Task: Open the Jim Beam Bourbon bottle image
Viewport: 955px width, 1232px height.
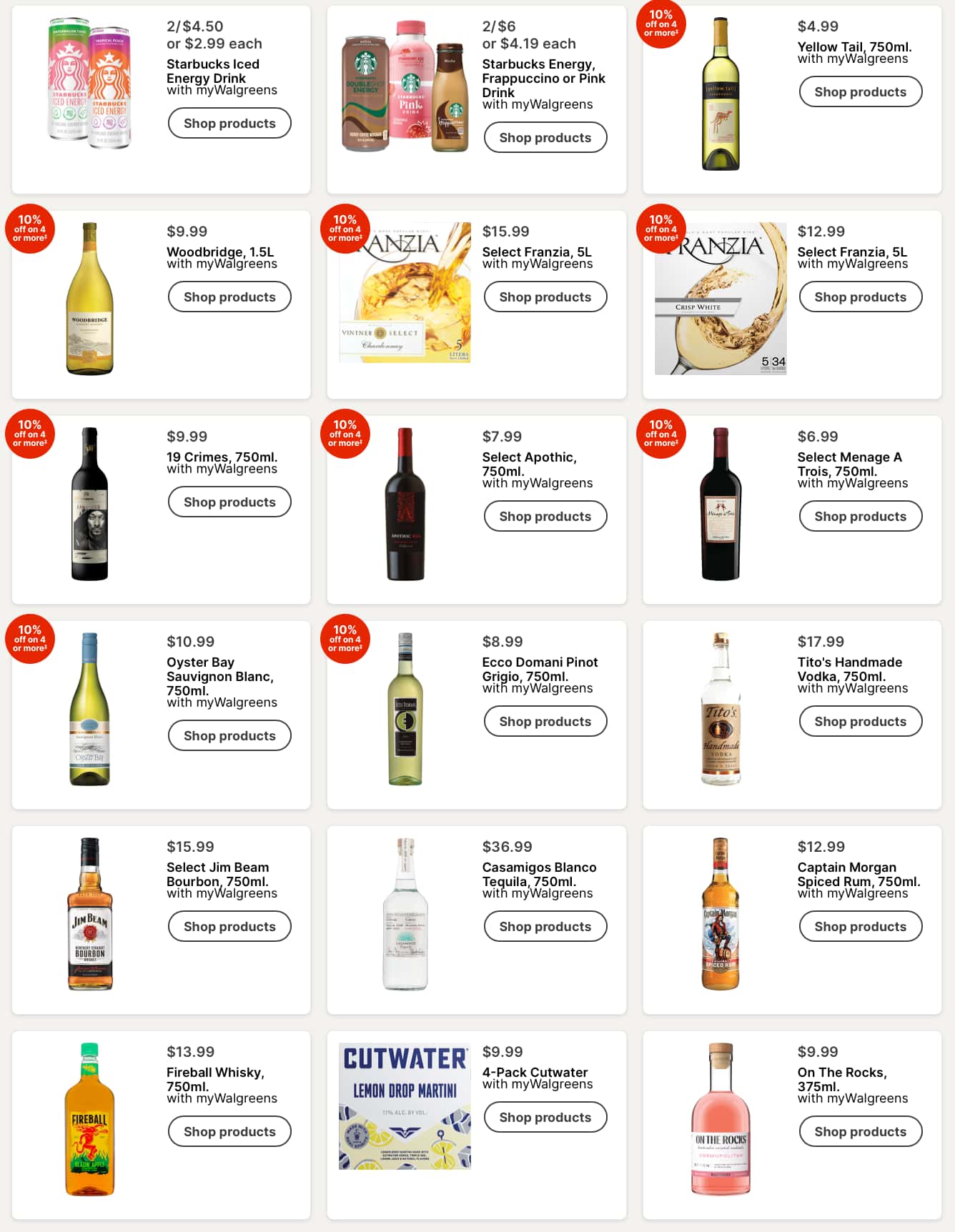Action: (x=89, y=914)
